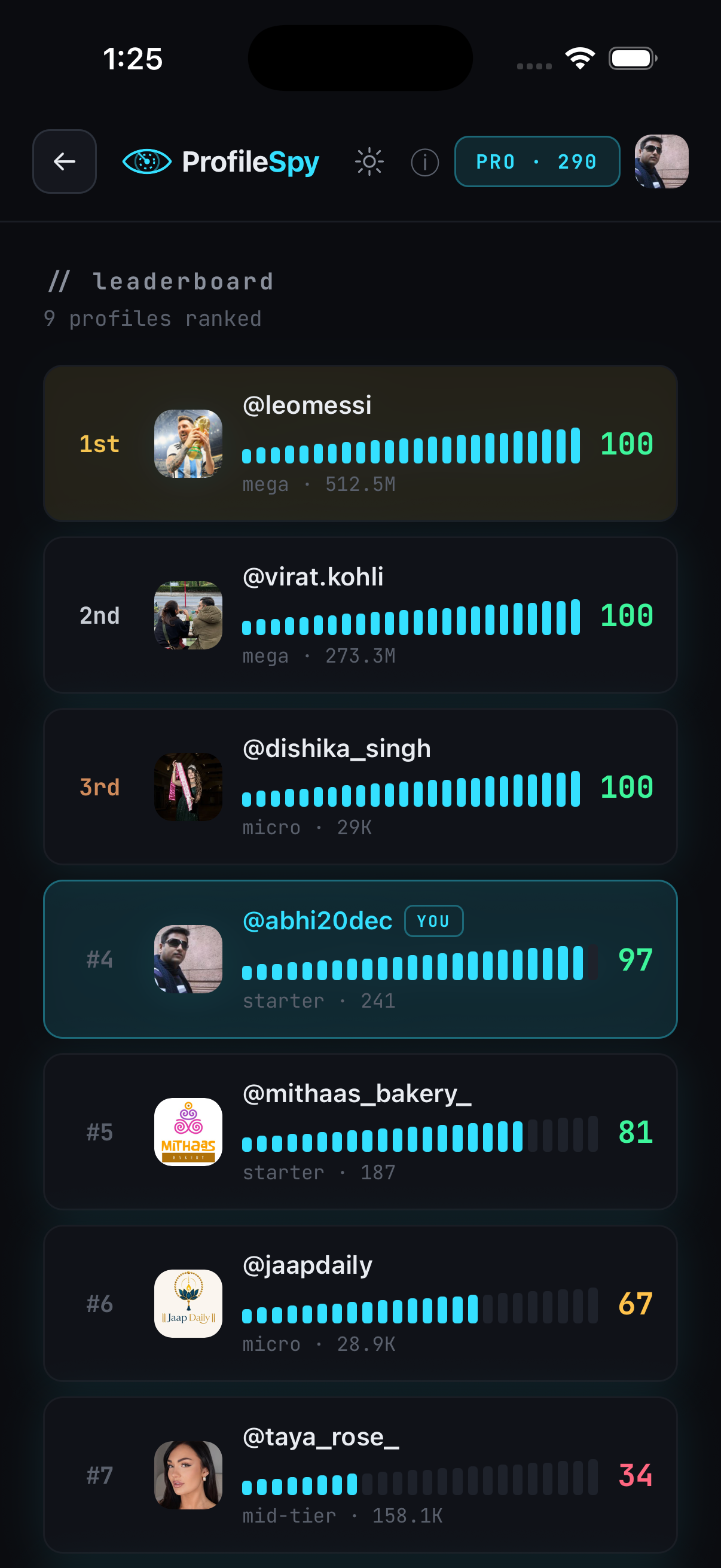Open the profile avatar in the header
Viewport: 721px width, 1568px height.
661,161
